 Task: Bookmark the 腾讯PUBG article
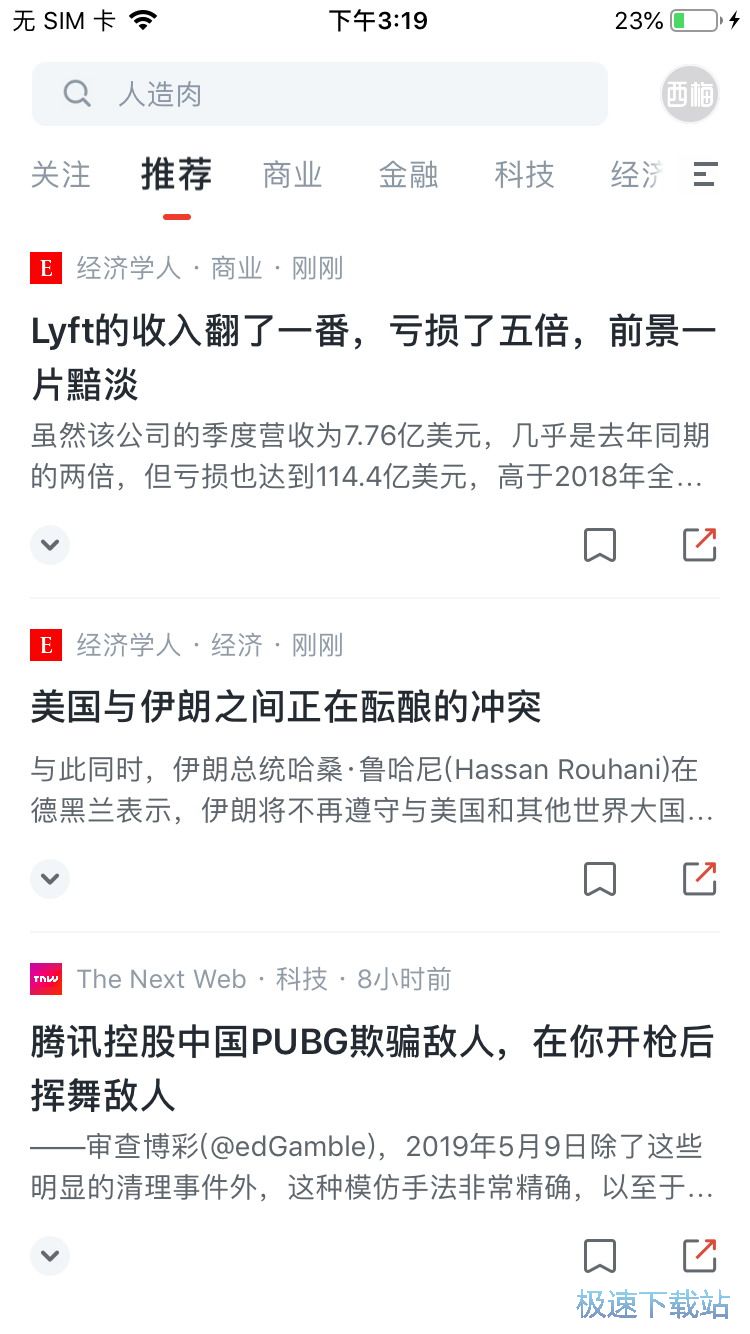click(600, 1255)
